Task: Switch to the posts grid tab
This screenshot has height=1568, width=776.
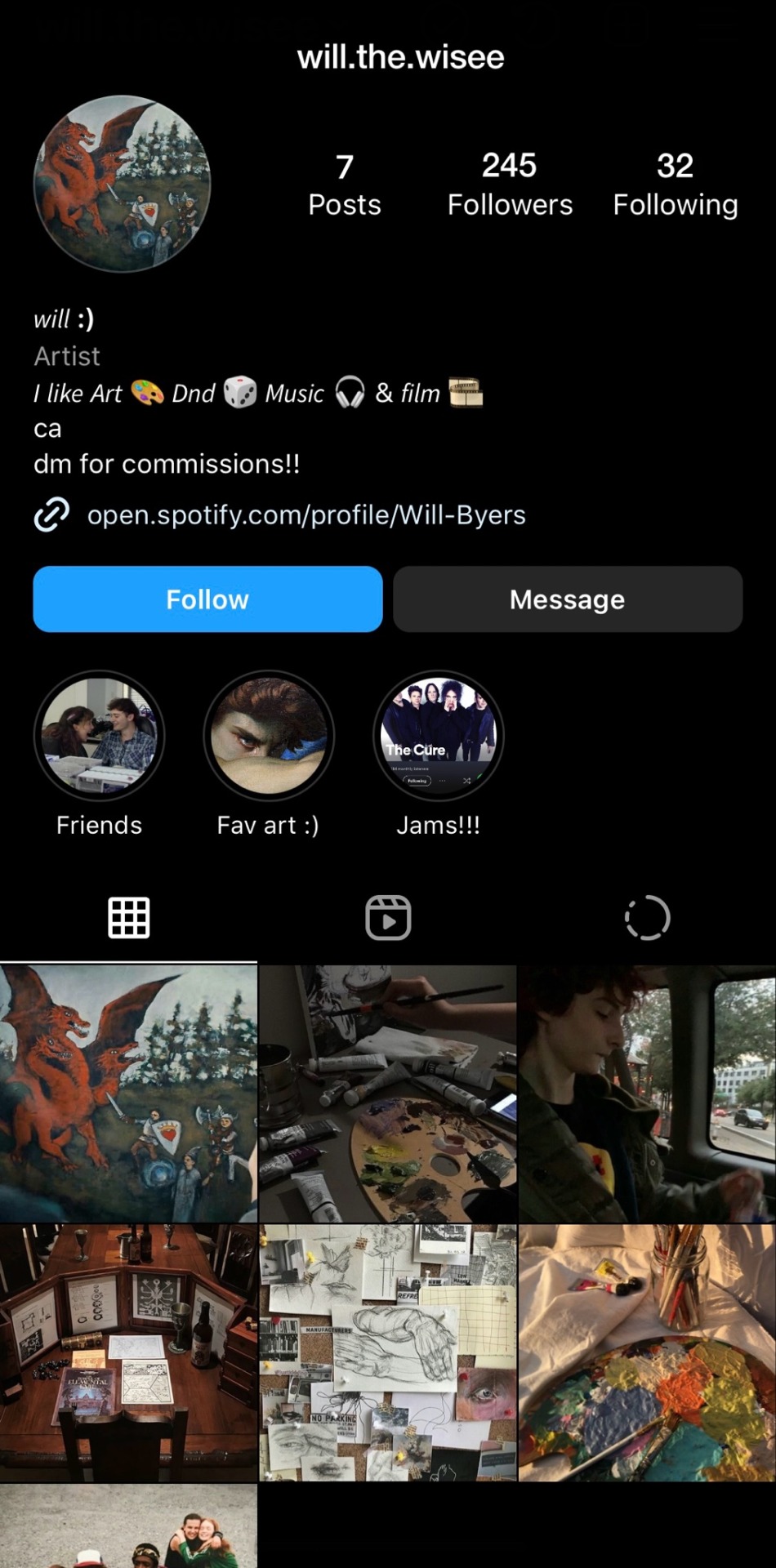Action: [129, 918]
